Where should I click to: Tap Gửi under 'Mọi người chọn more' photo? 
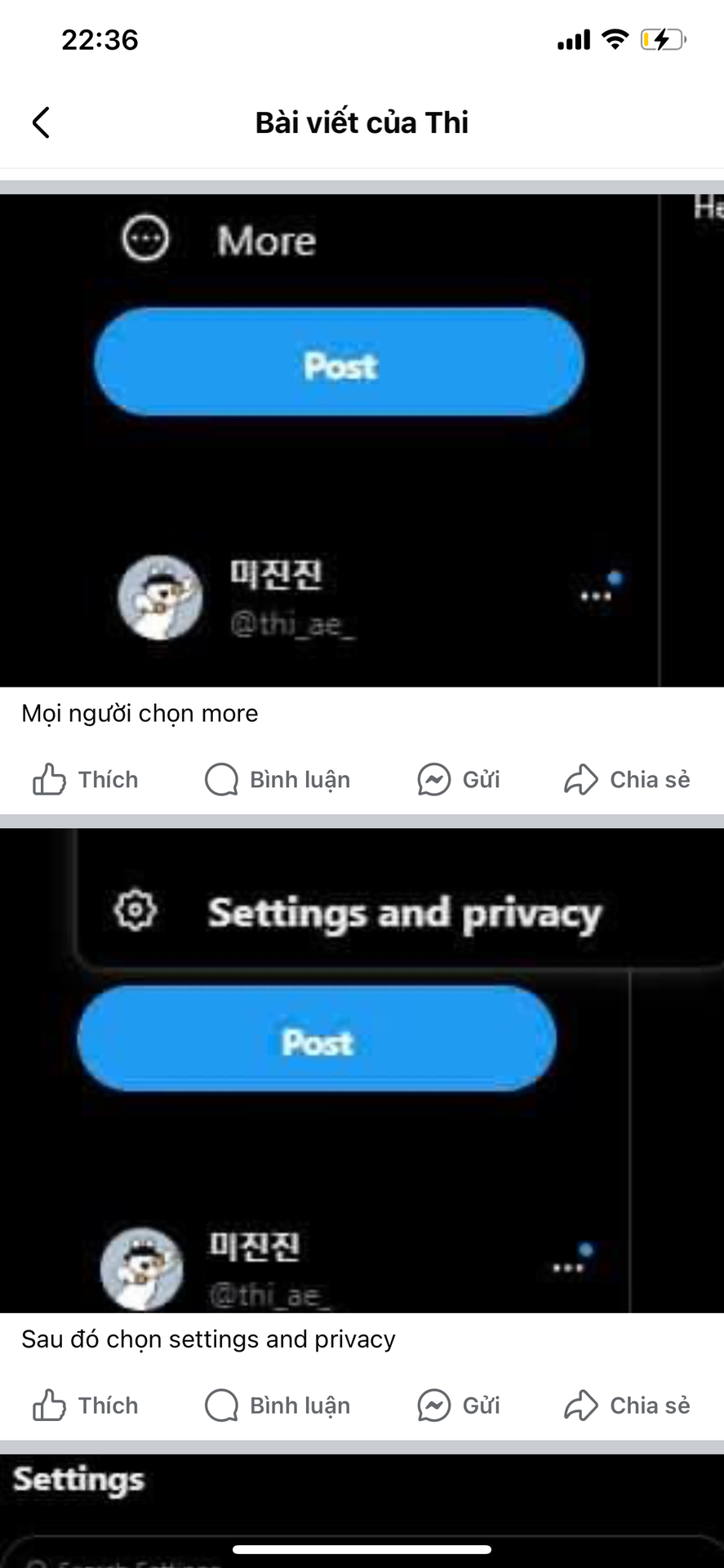click(459, 780)
